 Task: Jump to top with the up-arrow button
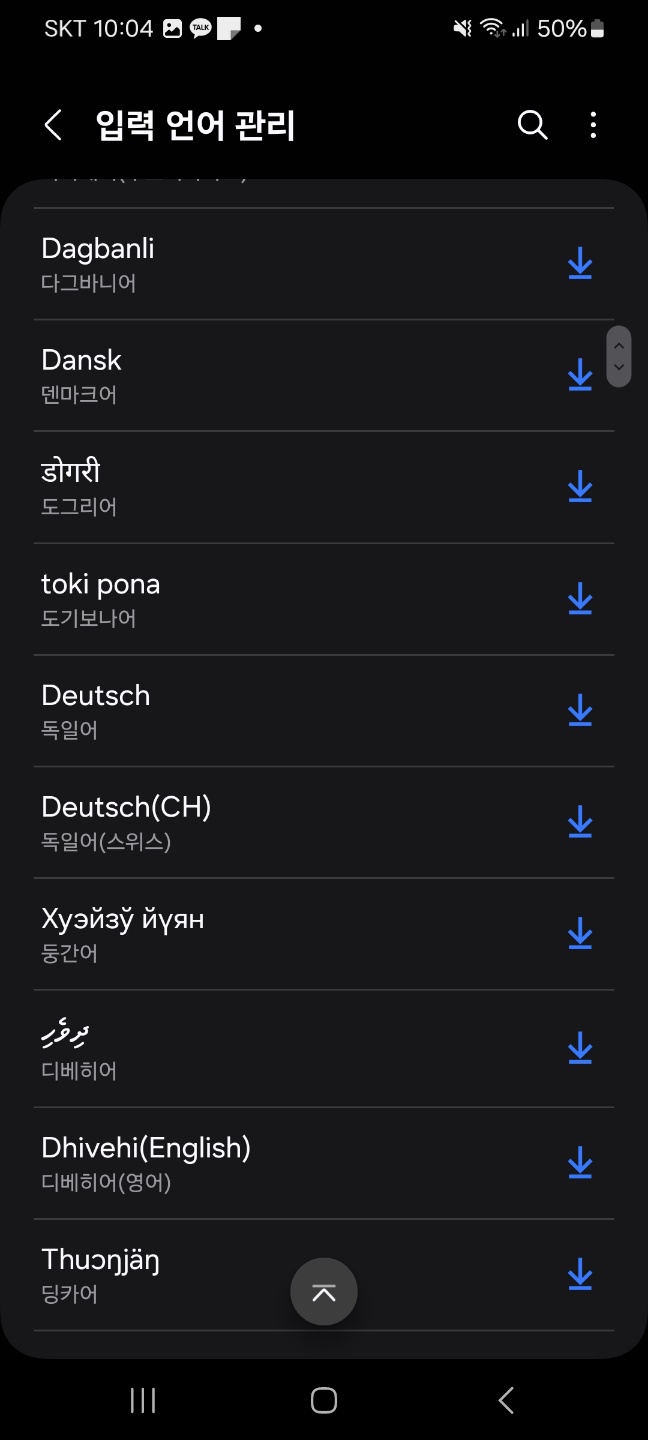(x=324, y=1292)
